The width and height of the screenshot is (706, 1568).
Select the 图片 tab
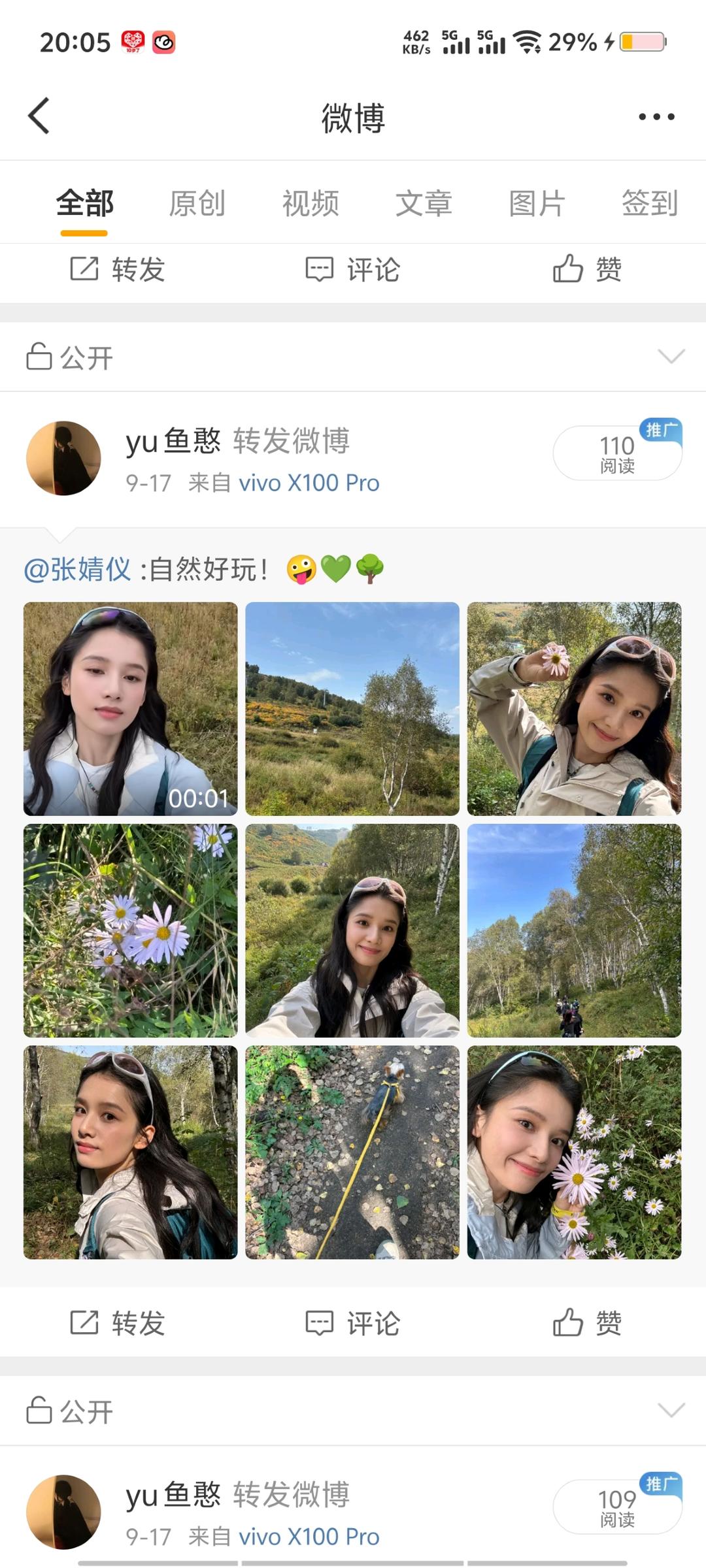(x=537, y=203)
